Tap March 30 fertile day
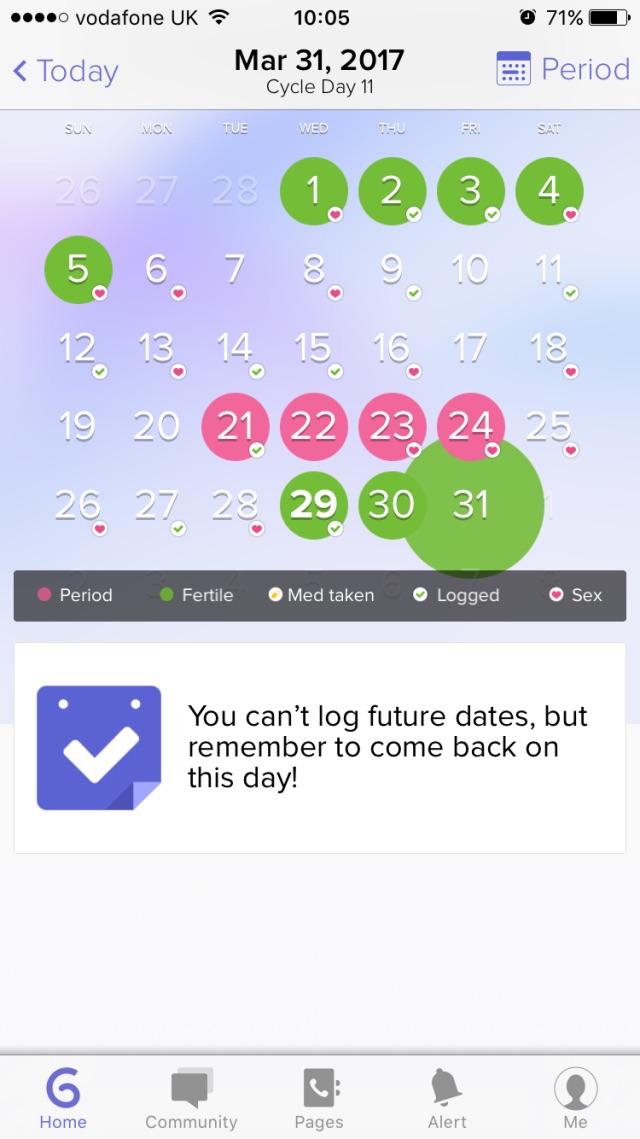This screenshot has height=1139, width=640. tap(391, 505)
